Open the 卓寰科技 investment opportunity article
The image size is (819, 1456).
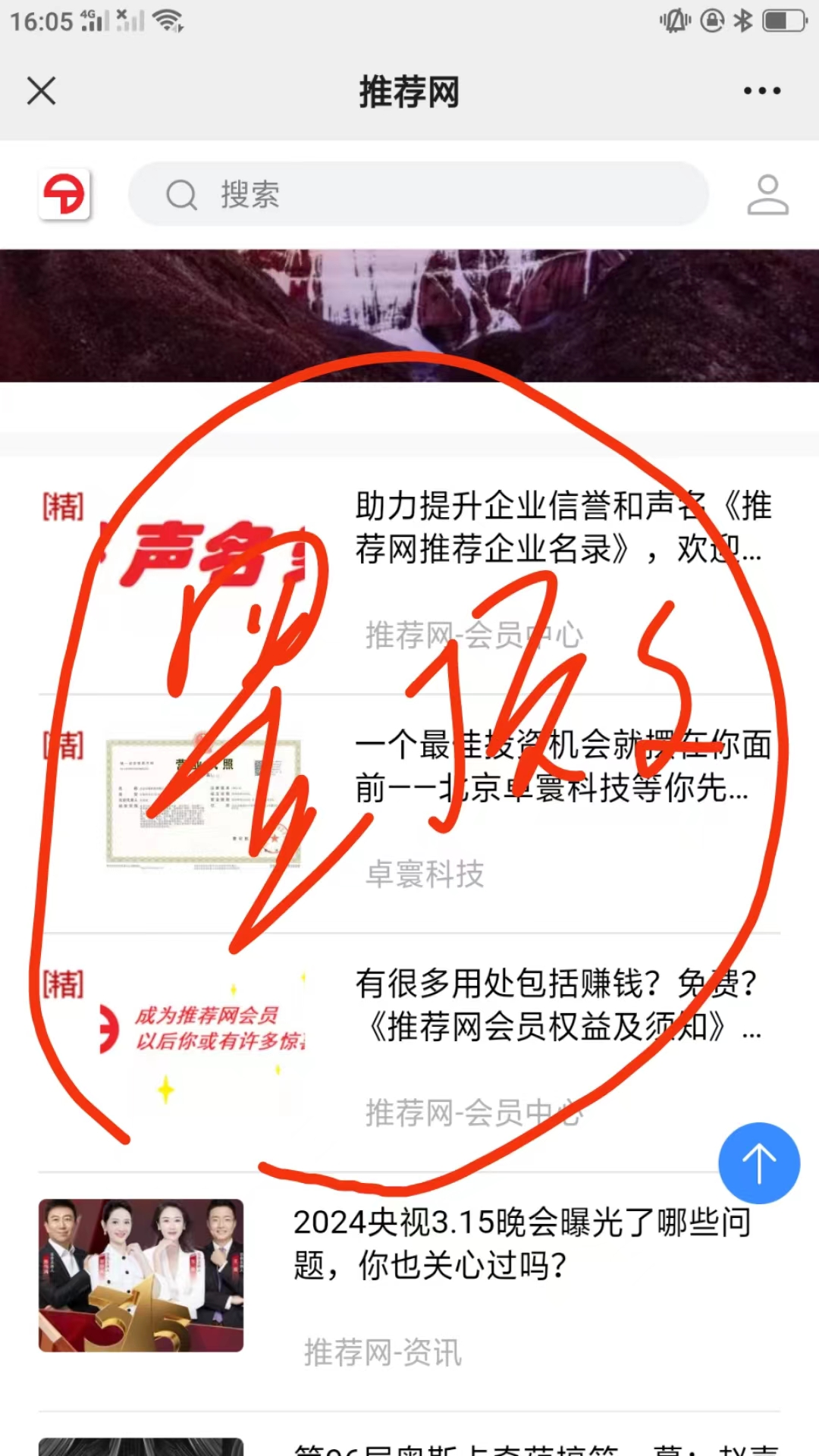point(561,767)
